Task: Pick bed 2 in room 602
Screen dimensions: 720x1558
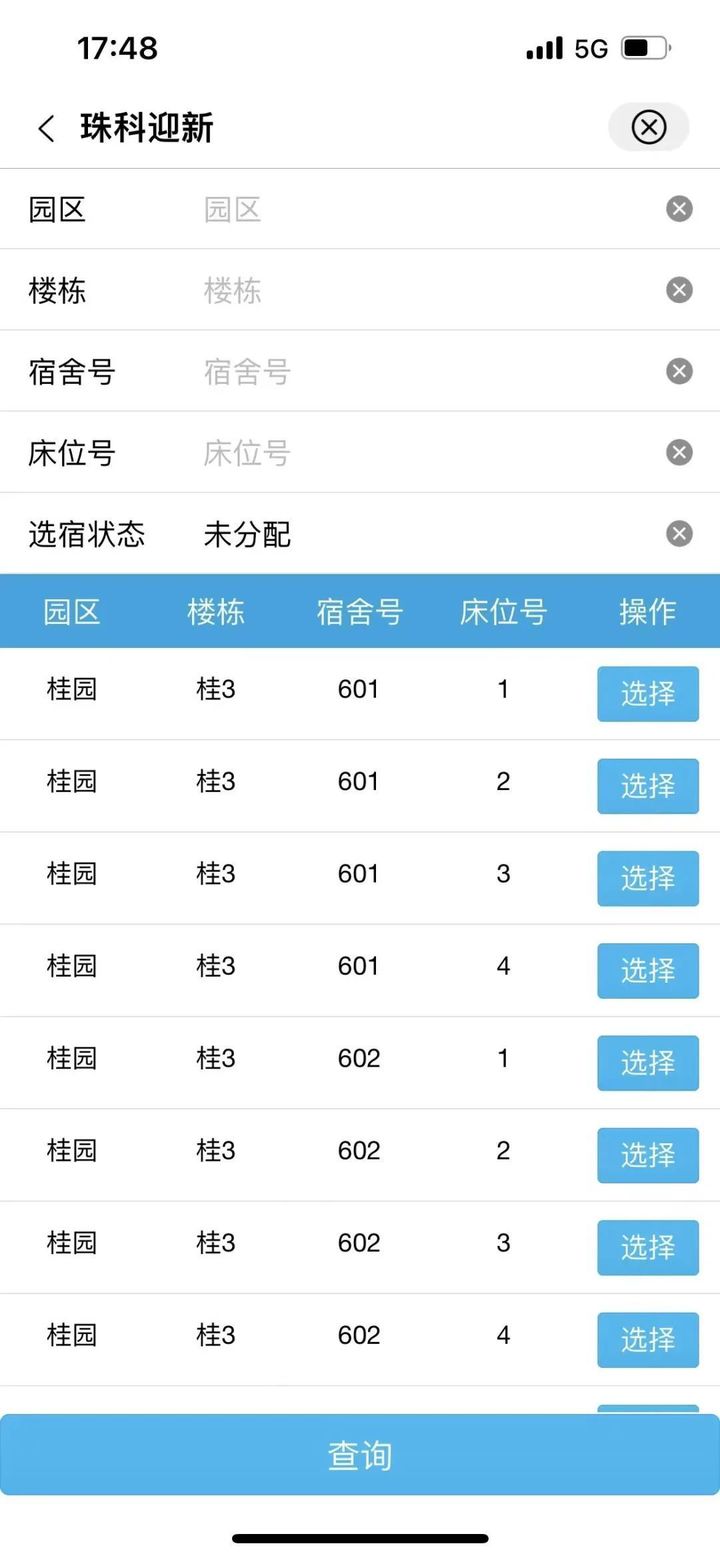Action: (648, 1155)
